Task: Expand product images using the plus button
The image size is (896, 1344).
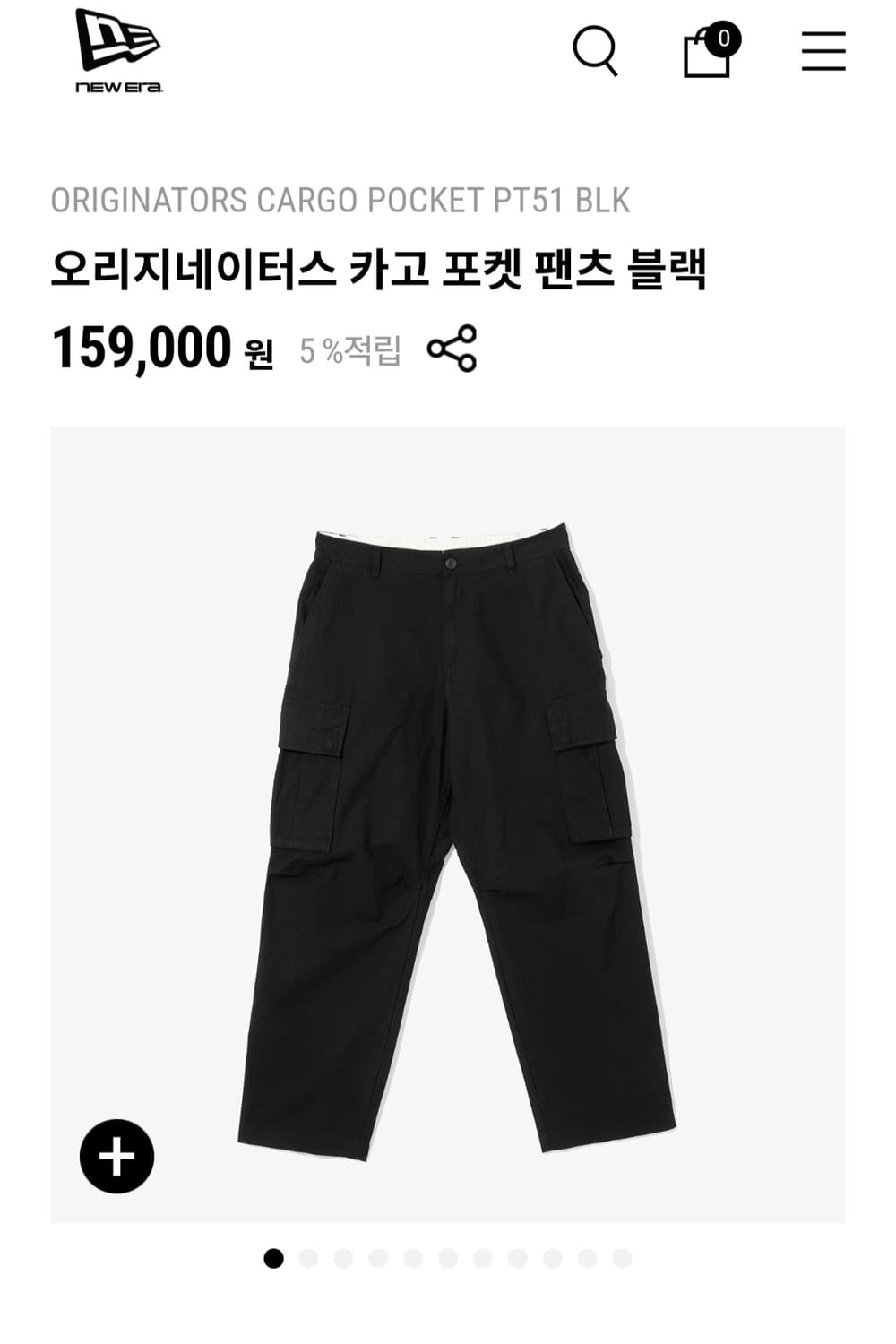Action: click(x=117, y=1156)
